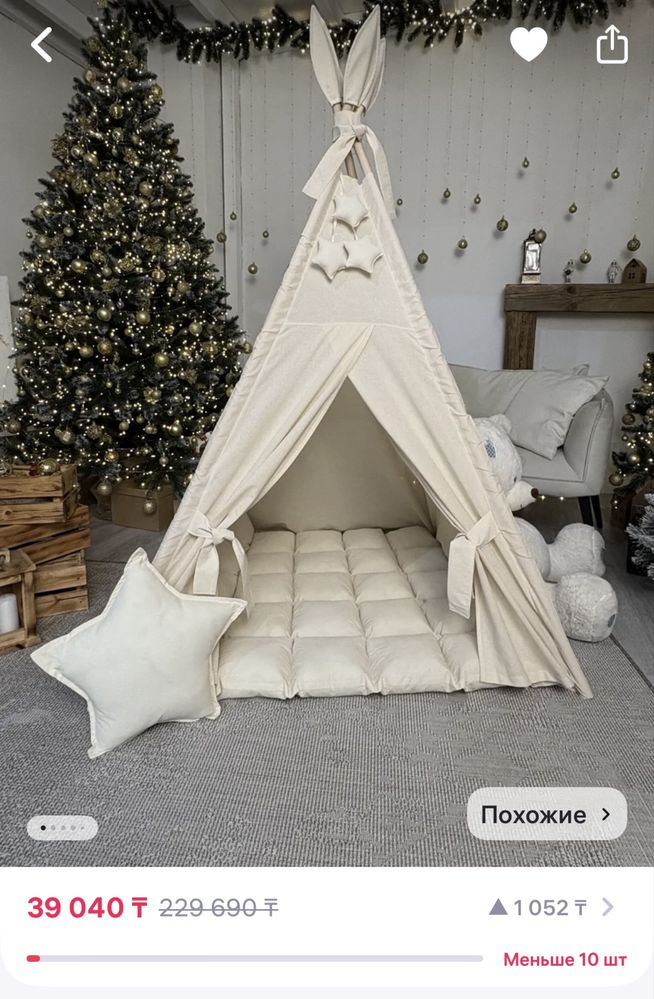Share this product
Screen dimensions: 654x999
click(x=612, y=45)
